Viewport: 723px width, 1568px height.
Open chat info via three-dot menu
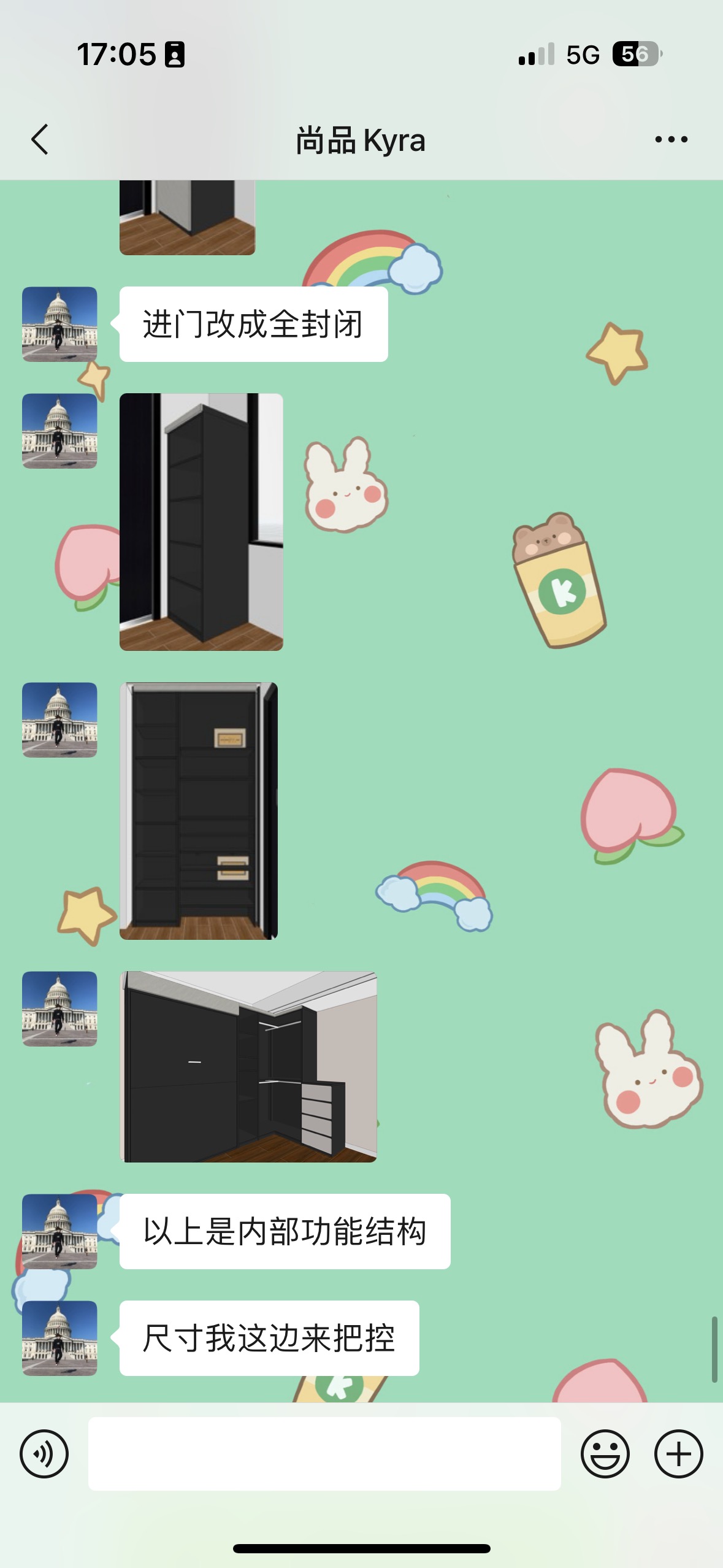click(x=671, y=140)
